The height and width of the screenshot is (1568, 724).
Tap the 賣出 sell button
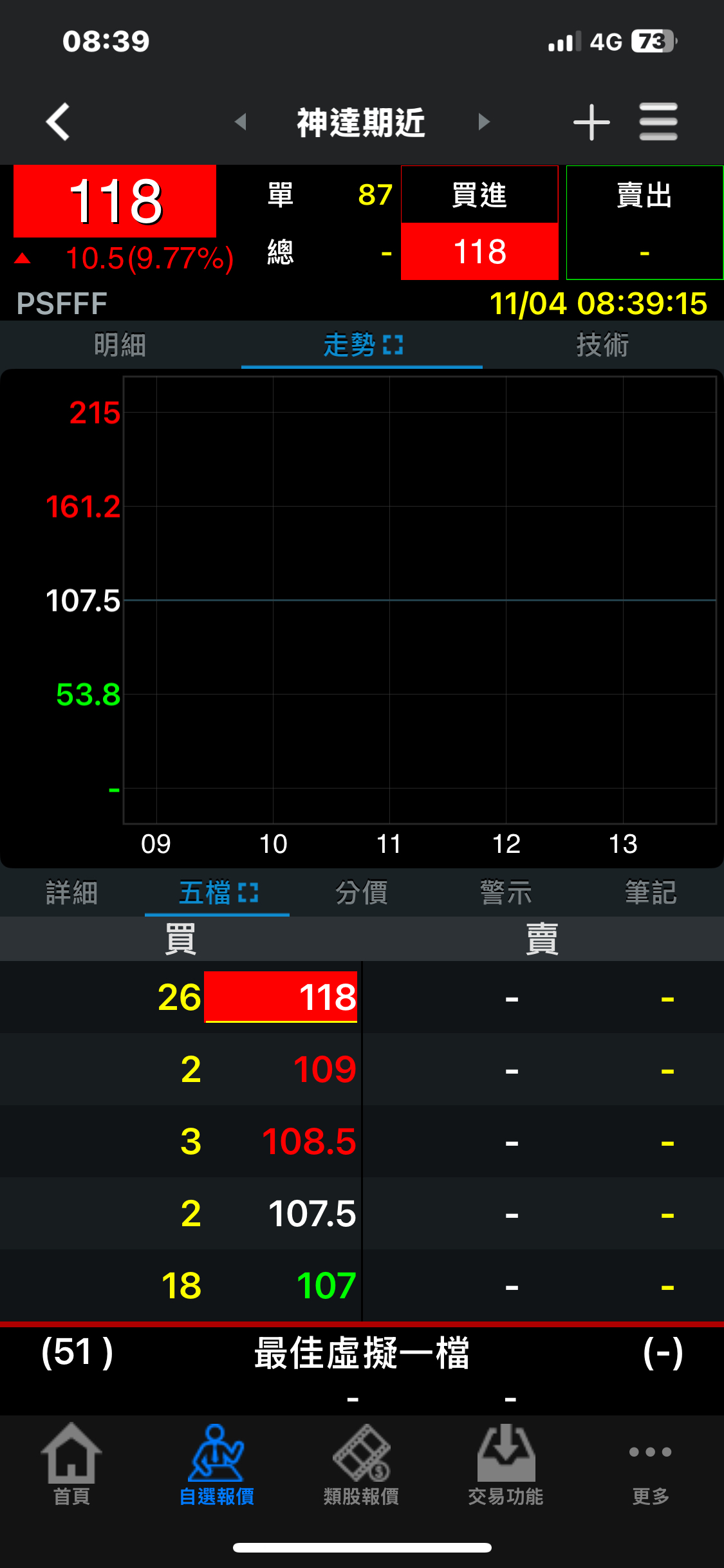(x=644, y=222)
